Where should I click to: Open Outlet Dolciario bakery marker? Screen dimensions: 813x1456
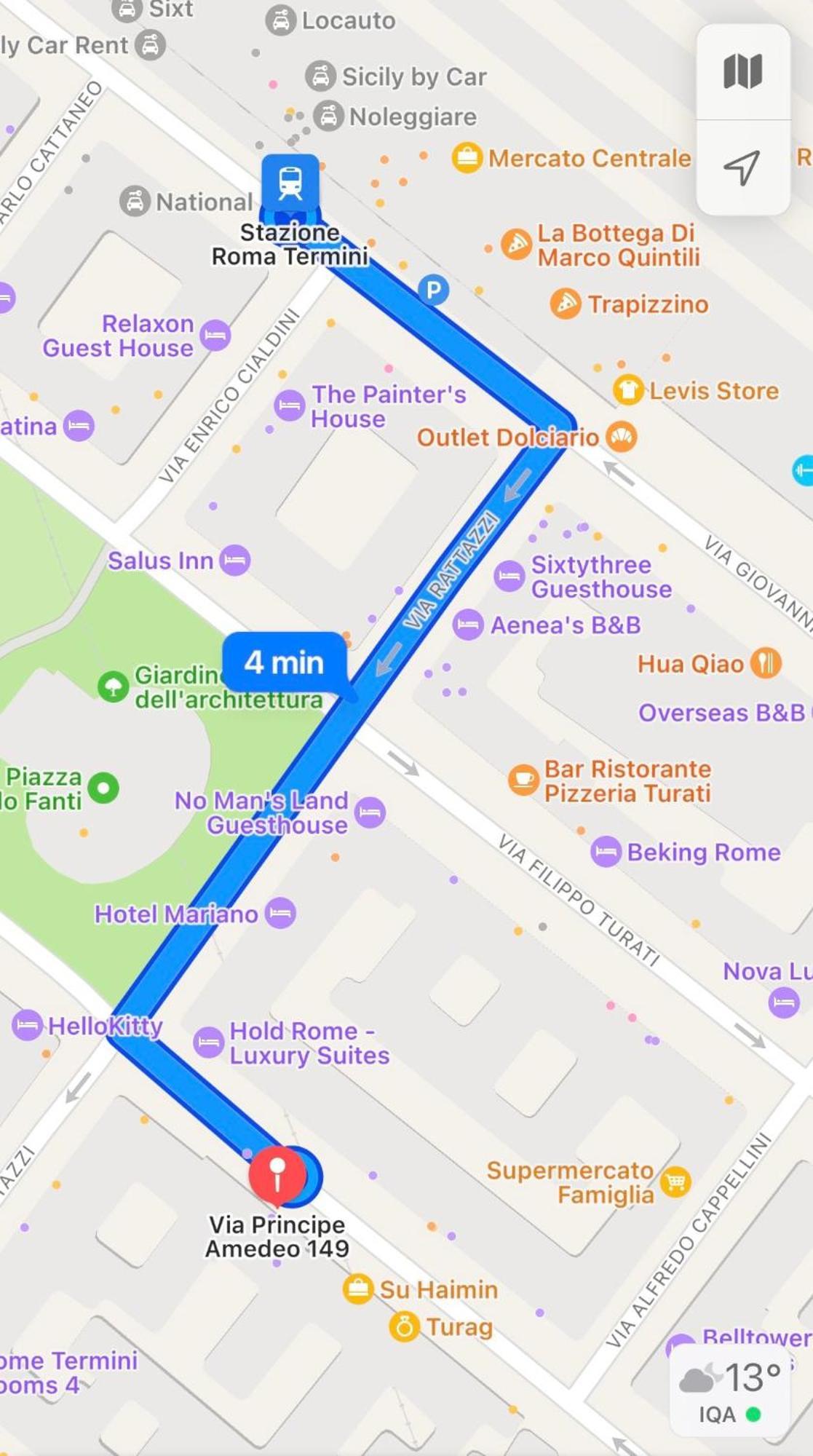tap(622, 437)
